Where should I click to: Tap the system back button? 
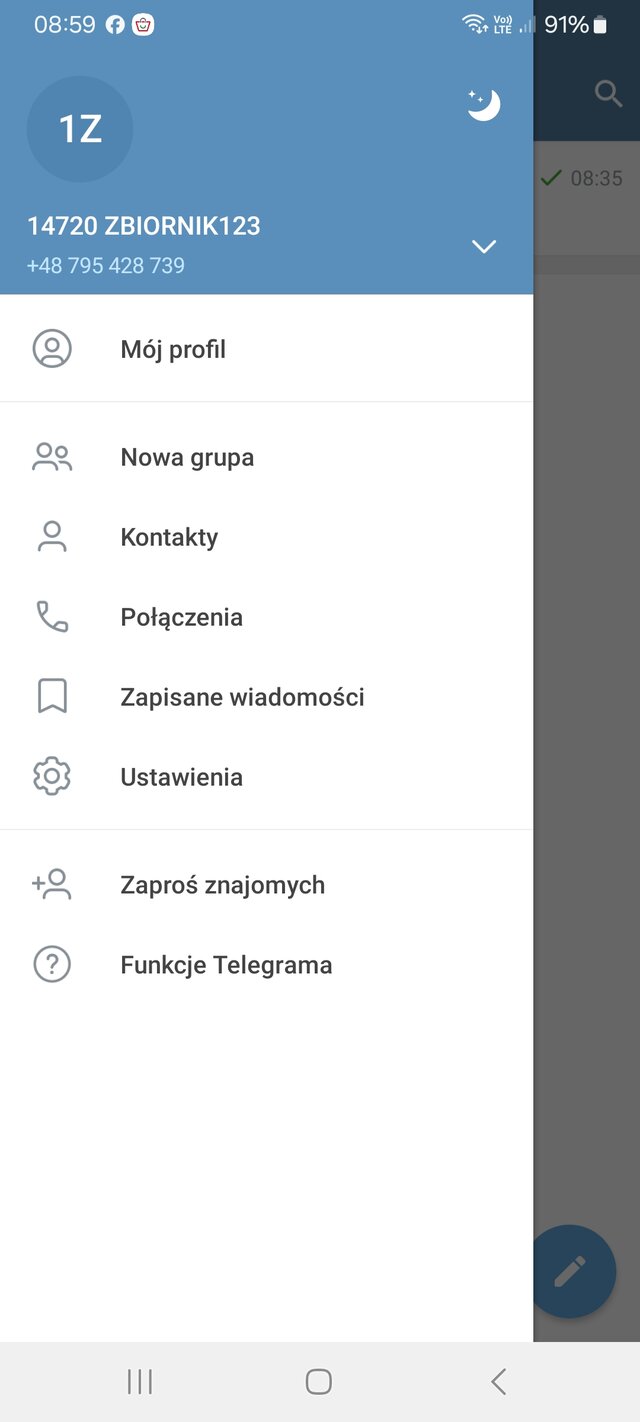(498, 1382)
